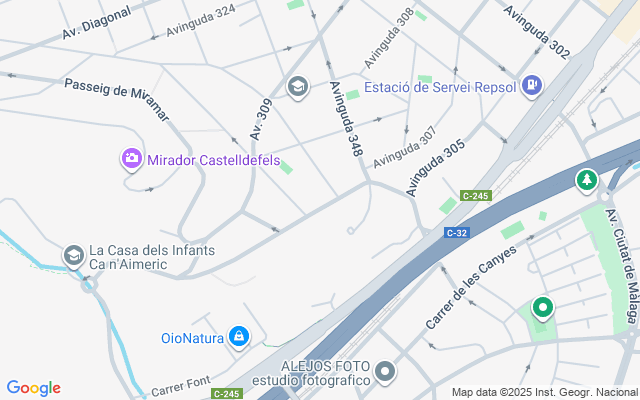The height and width of the screenshot is (400, 640).
Task: Select the Estació de Servei Repsol gas station marker
Action: 532,86
